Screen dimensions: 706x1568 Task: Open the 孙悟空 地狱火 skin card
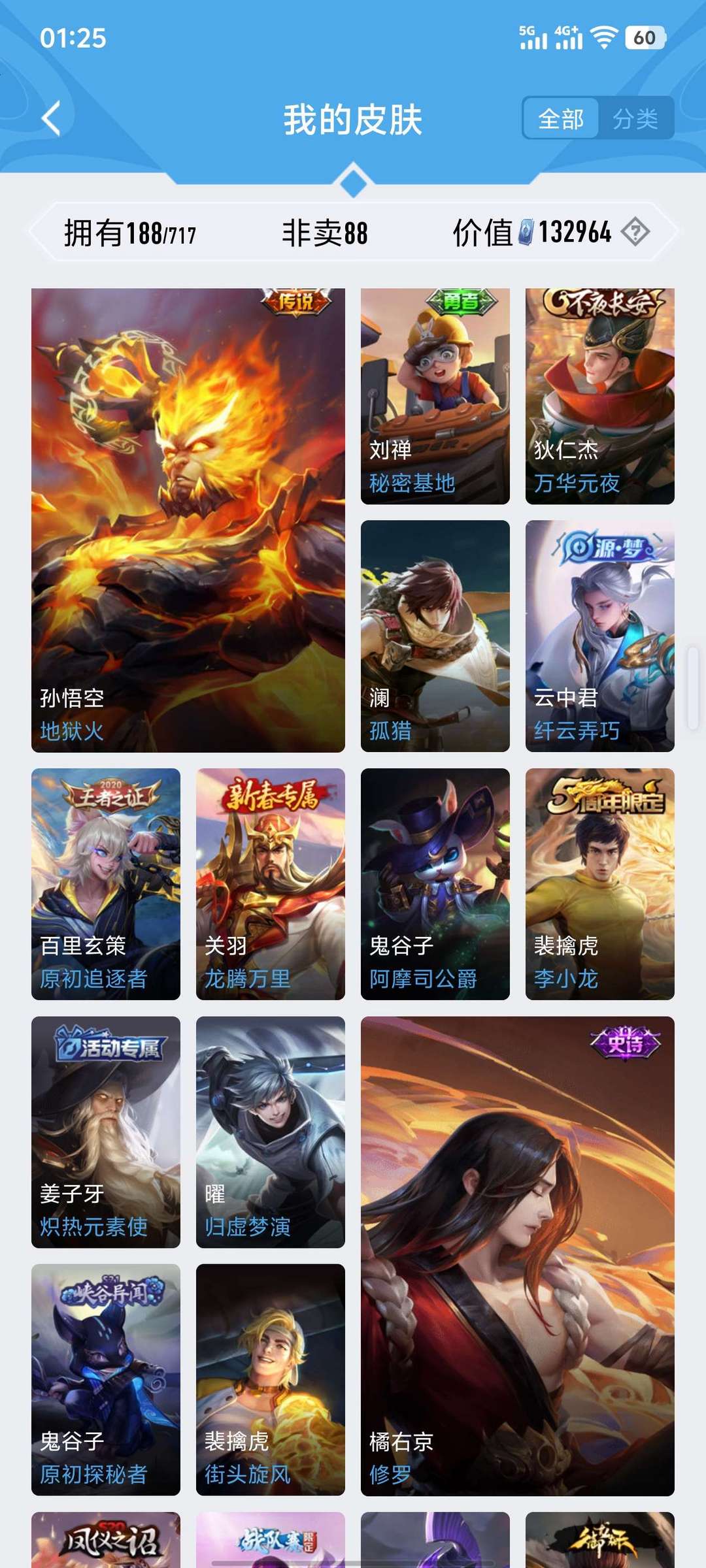188,520
